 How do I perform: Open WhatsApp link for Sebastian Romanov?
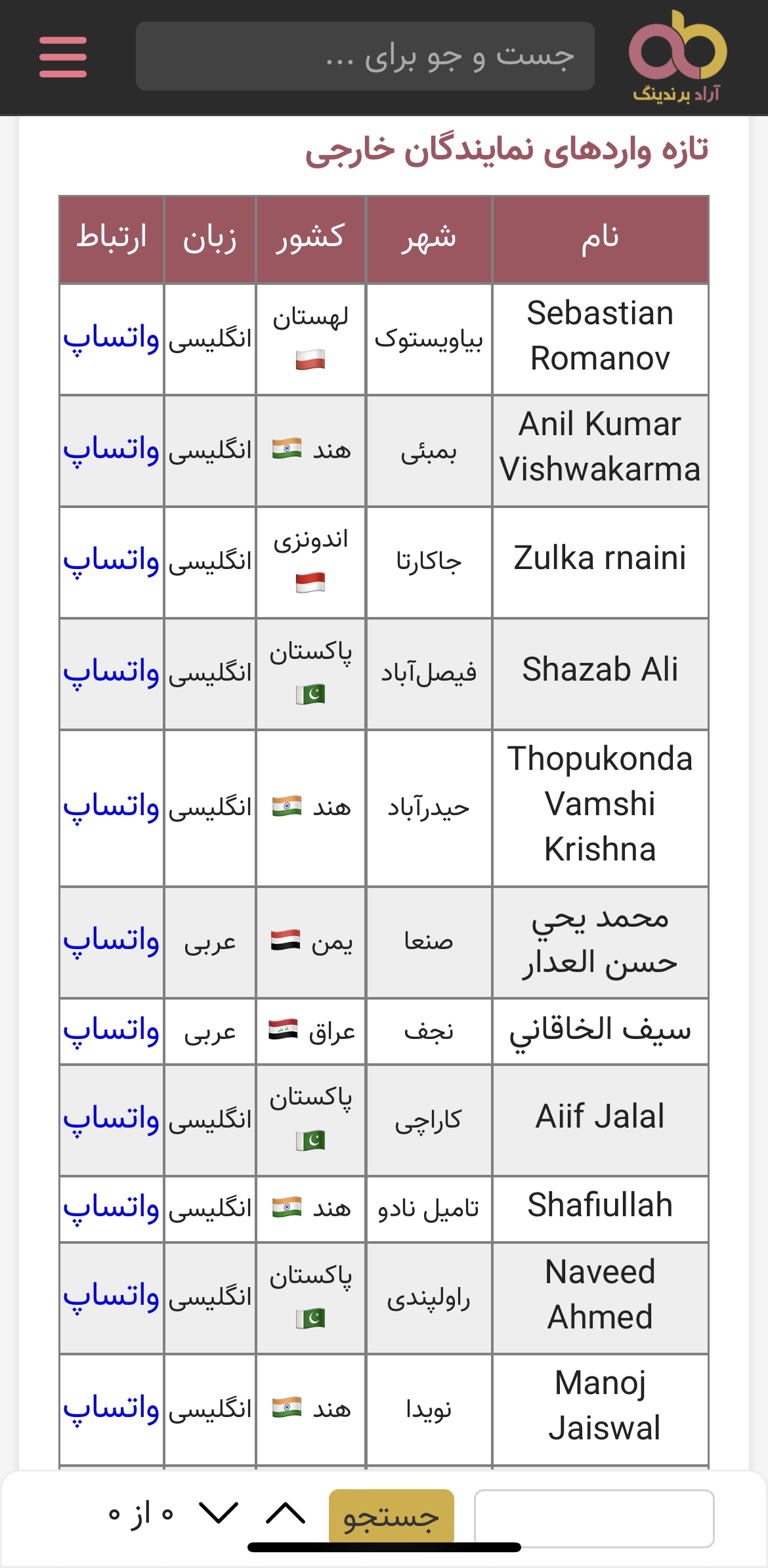(111, 339)
